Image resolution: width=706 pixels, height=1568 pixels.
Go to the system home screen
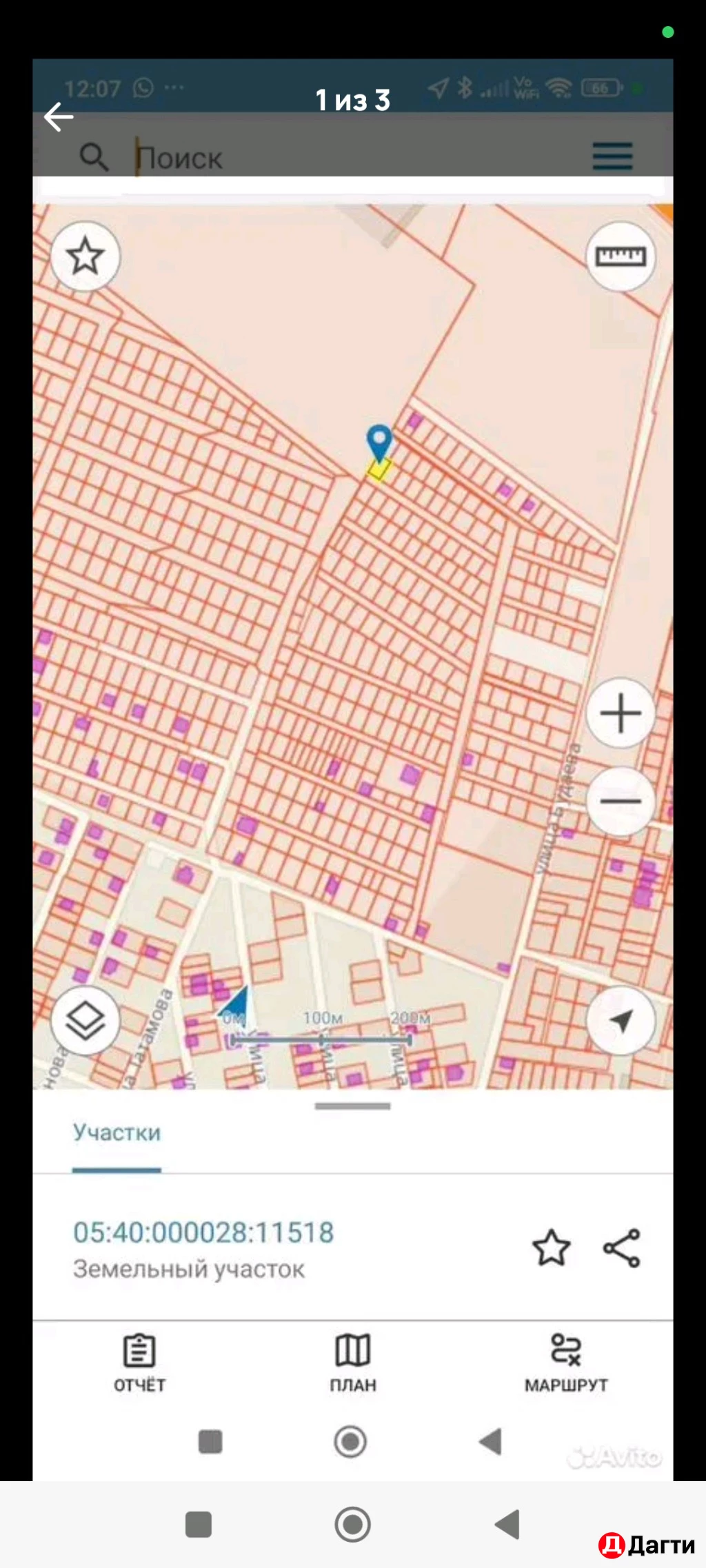(352, 1525)
